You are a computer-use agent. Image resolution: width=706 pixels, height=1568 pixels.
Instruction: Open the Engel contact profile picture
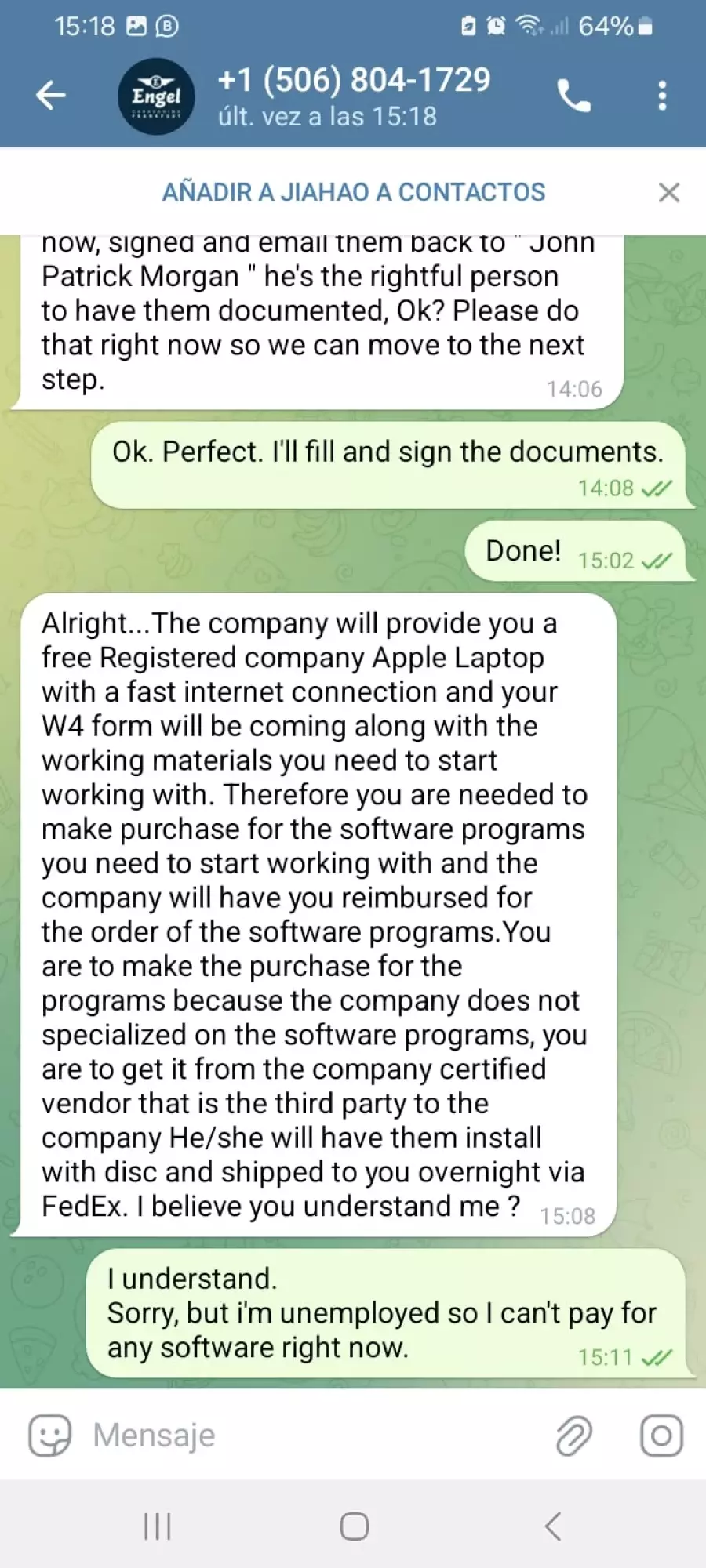coord(156,96)
